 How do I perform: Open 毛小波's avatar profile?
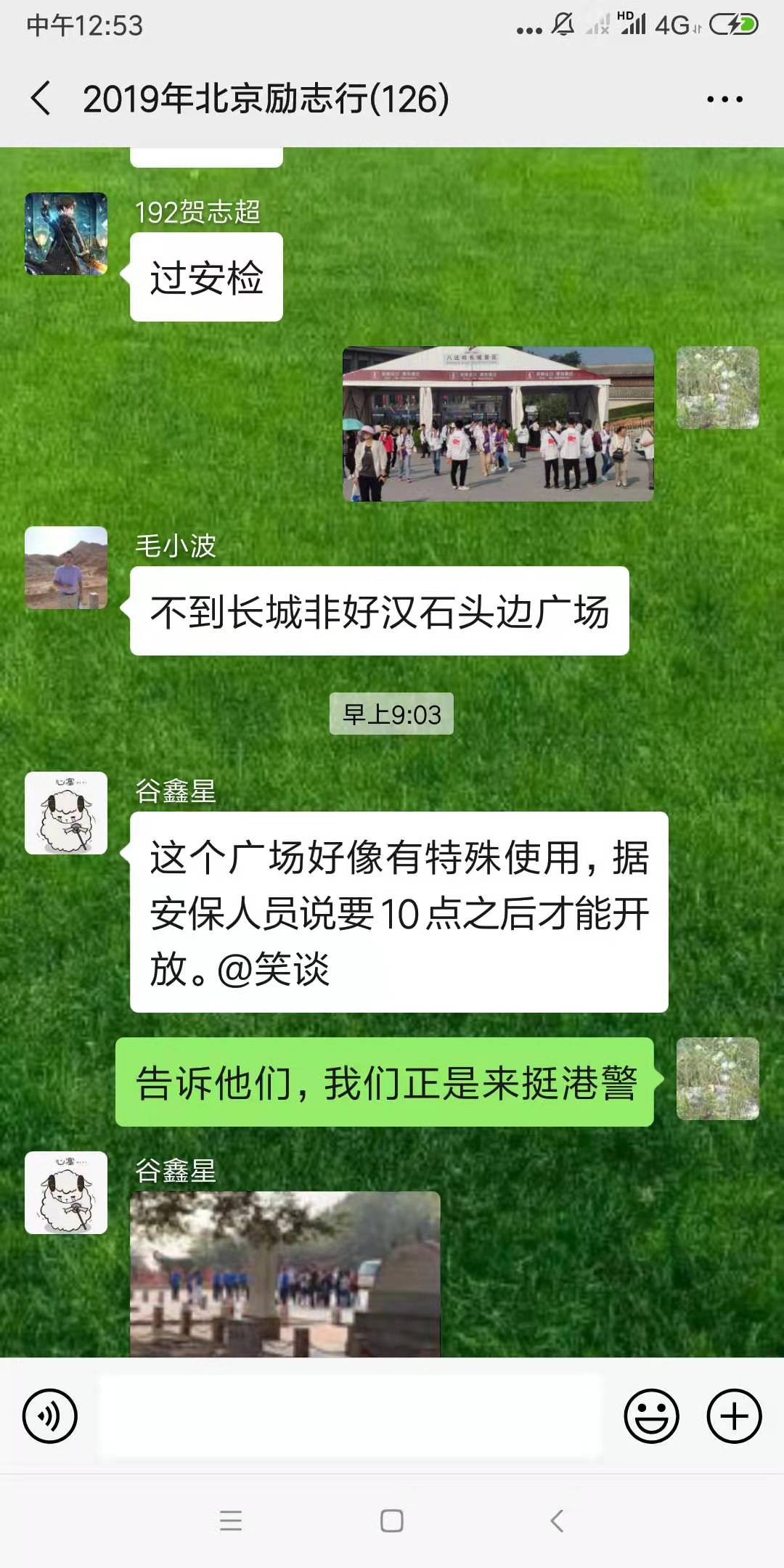pos(66,568)
